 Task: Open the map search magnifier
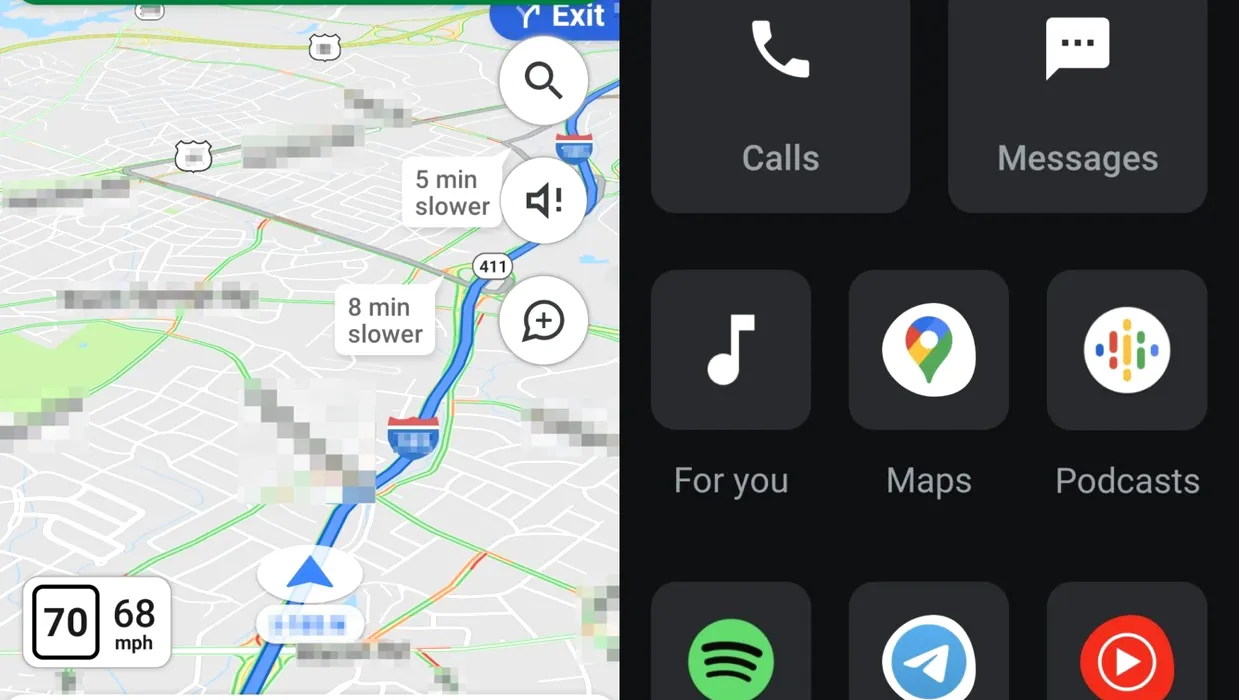tap(543, 81)
